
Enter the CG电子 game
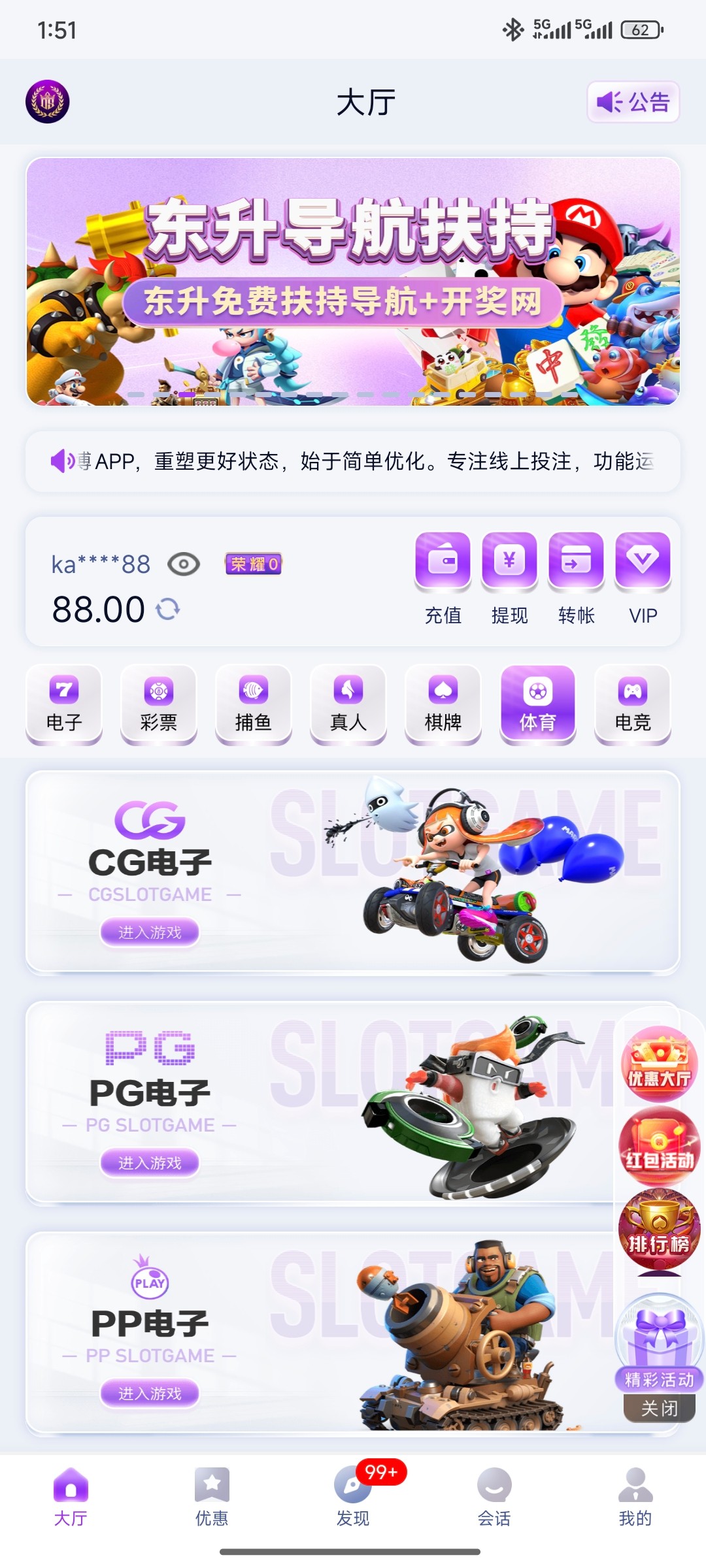pos(150,932)
